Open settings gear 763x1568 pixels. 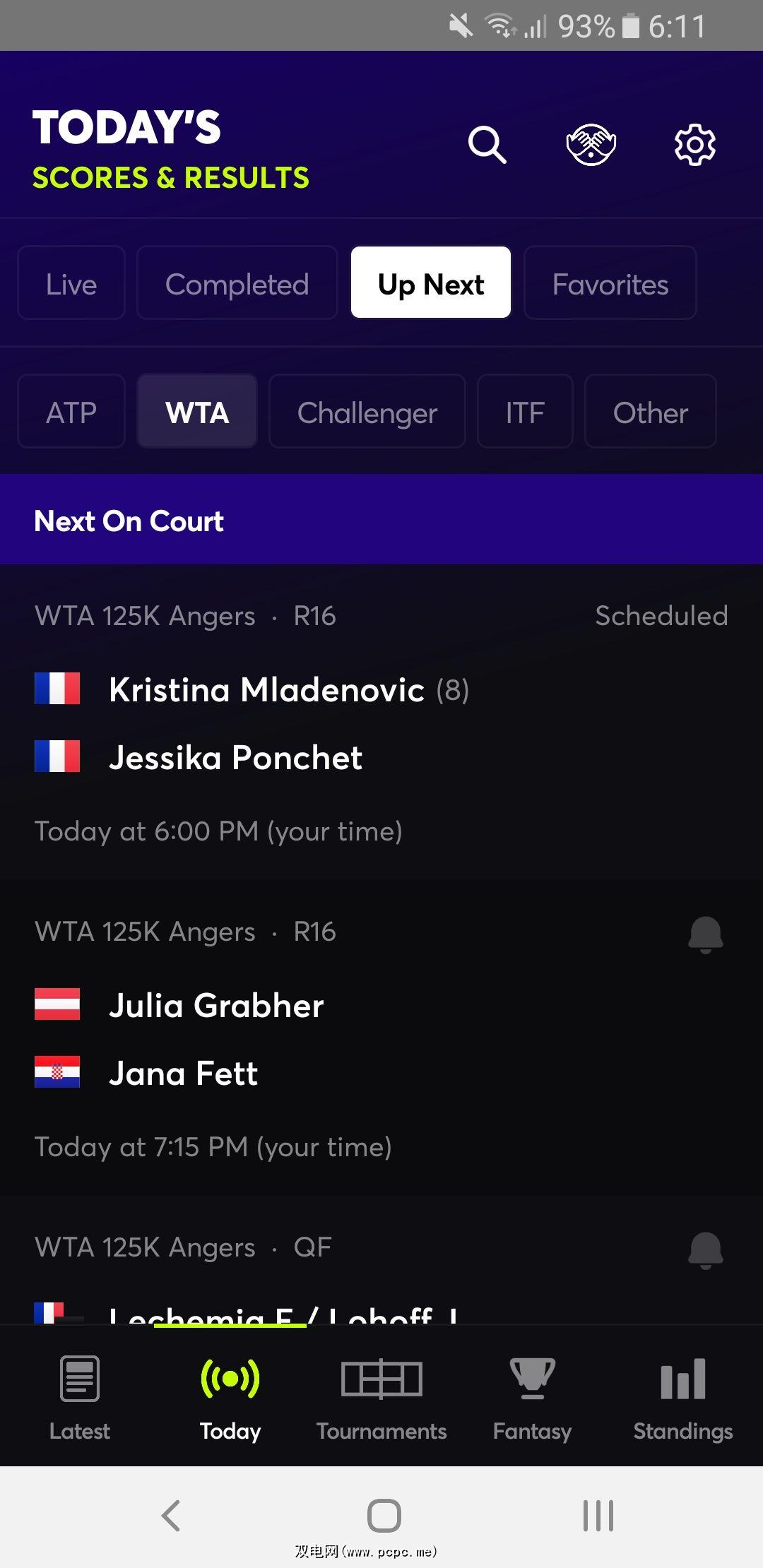695,145
